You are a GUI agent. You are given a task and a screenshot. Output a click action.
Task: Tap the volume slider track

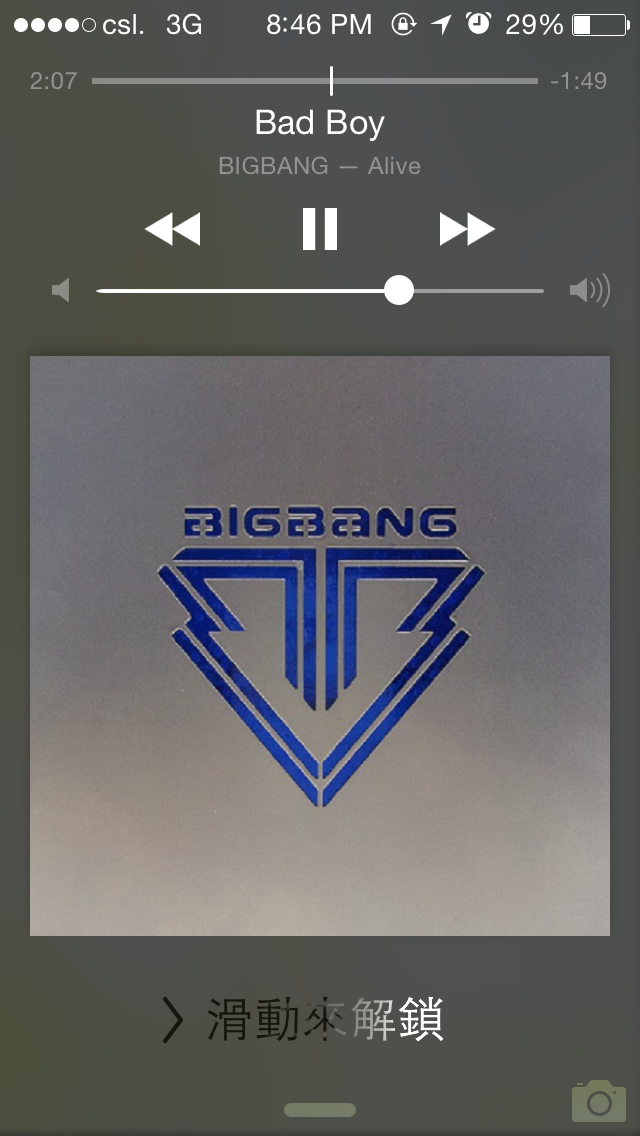click(x=320, y=291)
